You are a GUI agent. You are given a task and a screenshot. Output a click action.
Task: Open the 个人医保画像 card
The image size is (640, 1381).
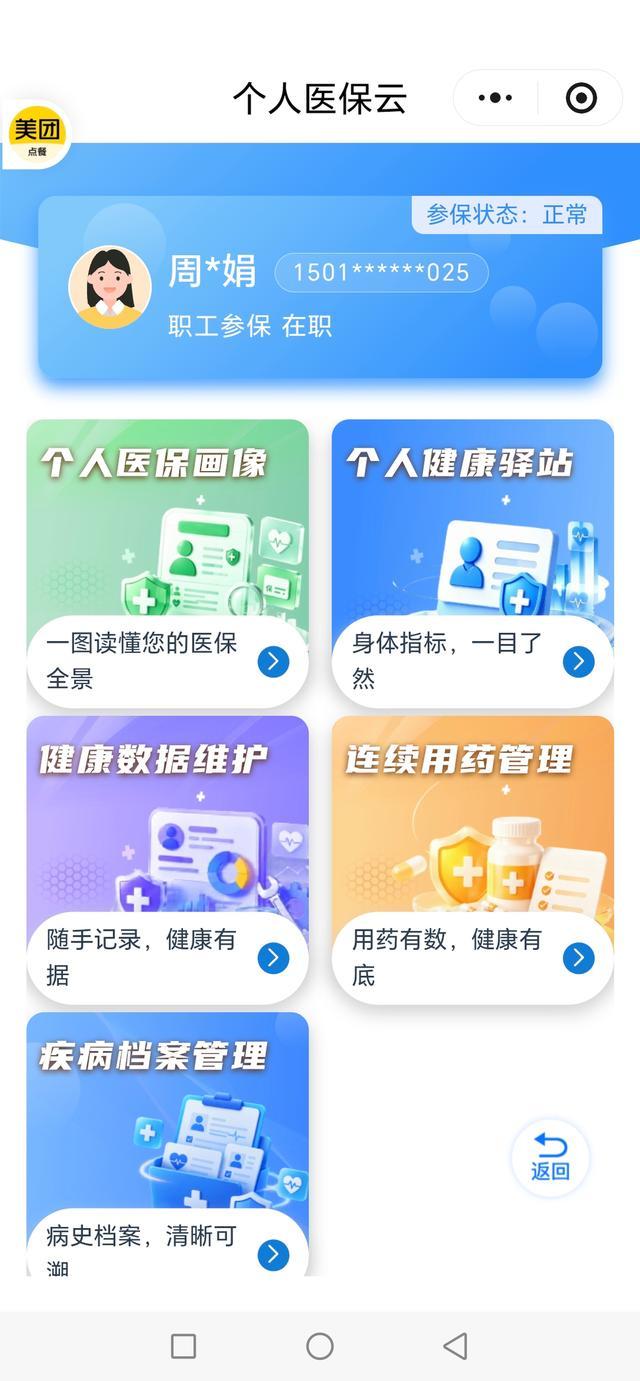click(167, 563)
